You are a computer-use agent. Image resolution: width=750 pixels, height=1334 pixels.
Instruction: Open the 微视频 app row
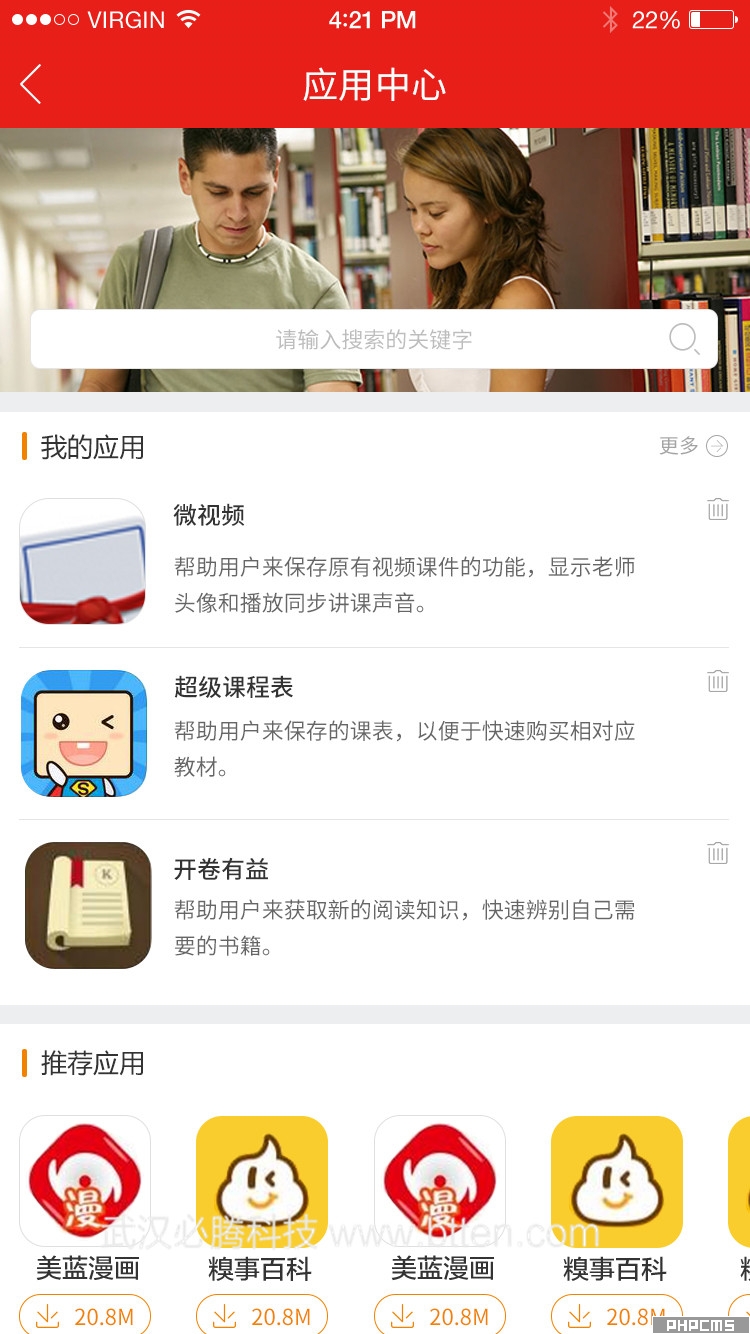point(400,562)
